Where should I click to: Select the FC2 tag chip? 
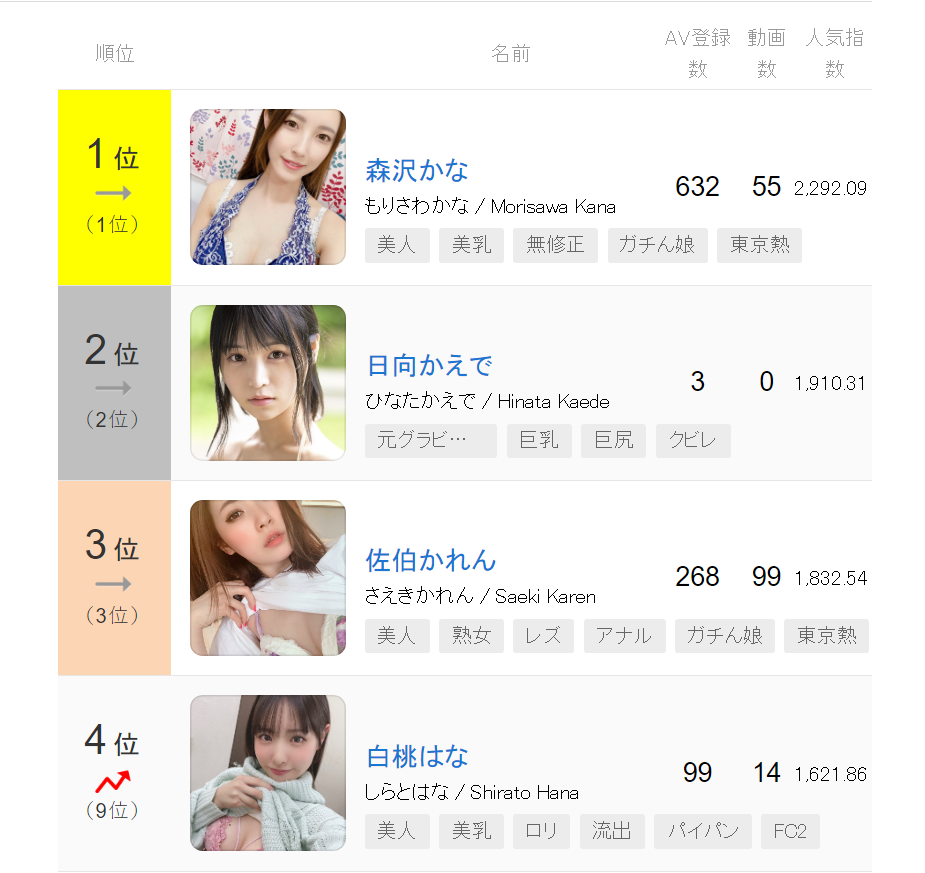pos(790,831)
